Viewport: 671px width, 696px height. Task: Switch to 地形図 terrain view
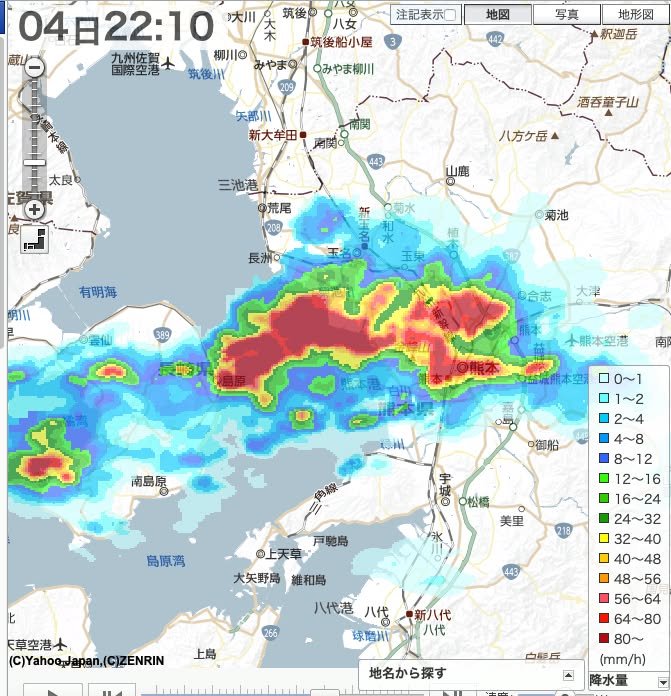[x=636, y=15]
